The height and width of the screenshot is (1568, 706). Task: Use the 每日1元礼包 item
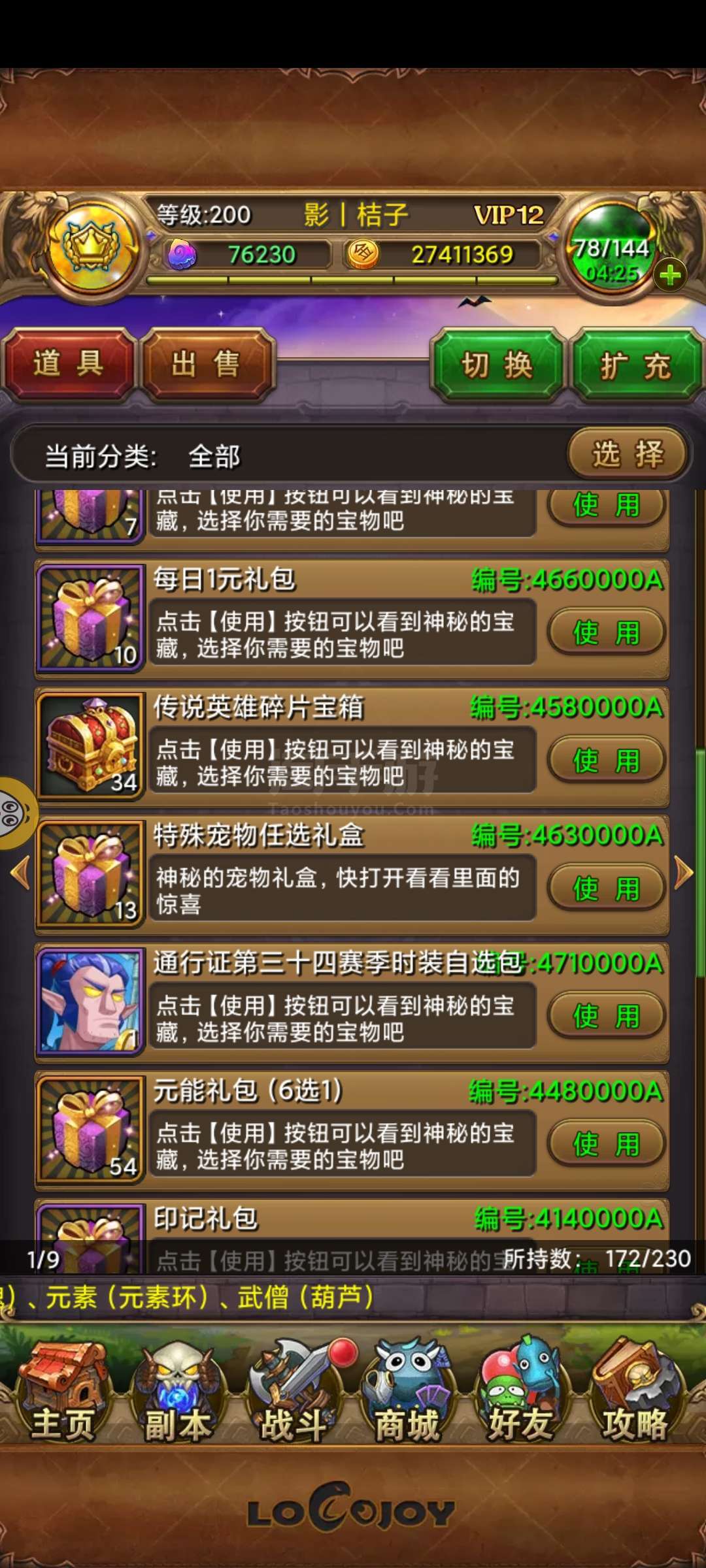click(x=607, y=632)
